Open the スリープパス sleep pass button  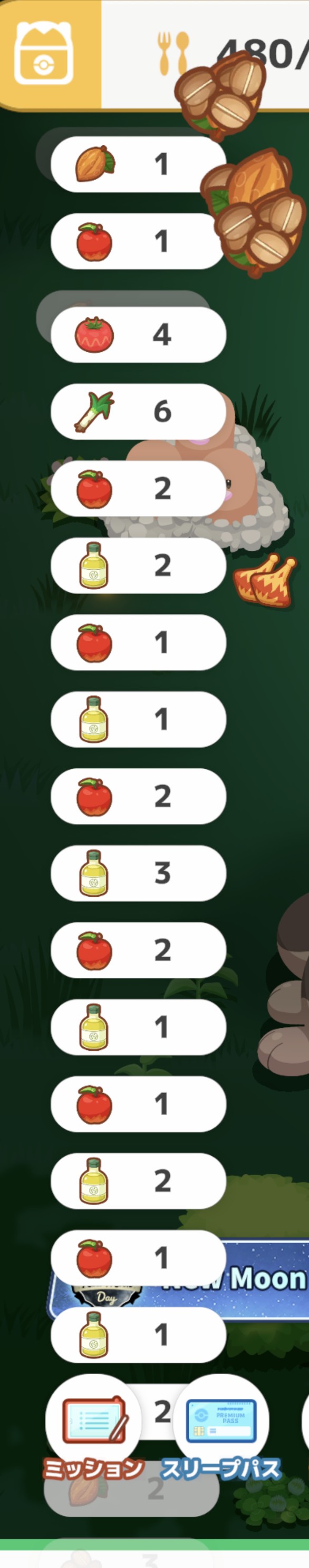(220, 1428)
